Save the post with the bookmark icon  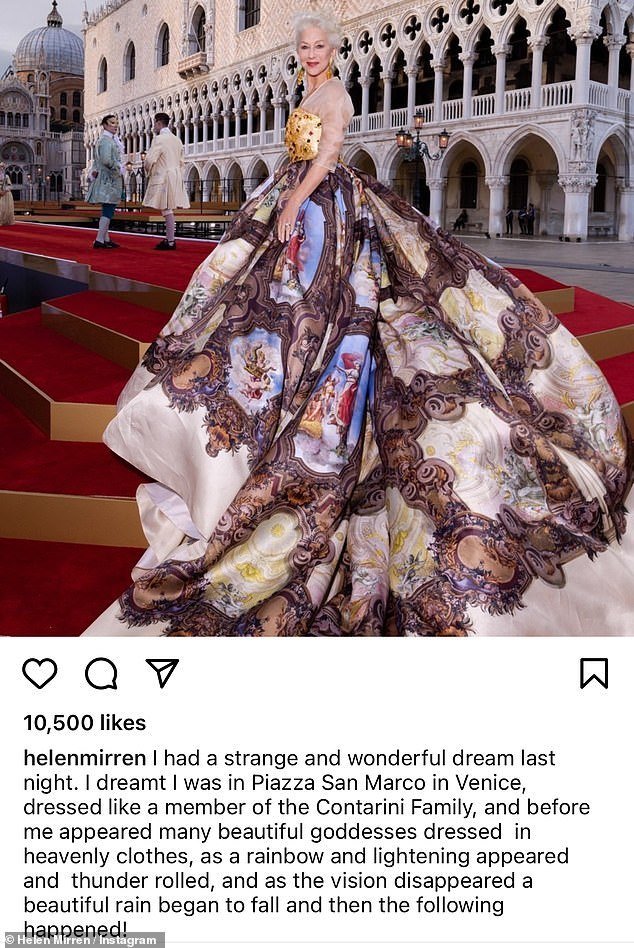point(593,673)
